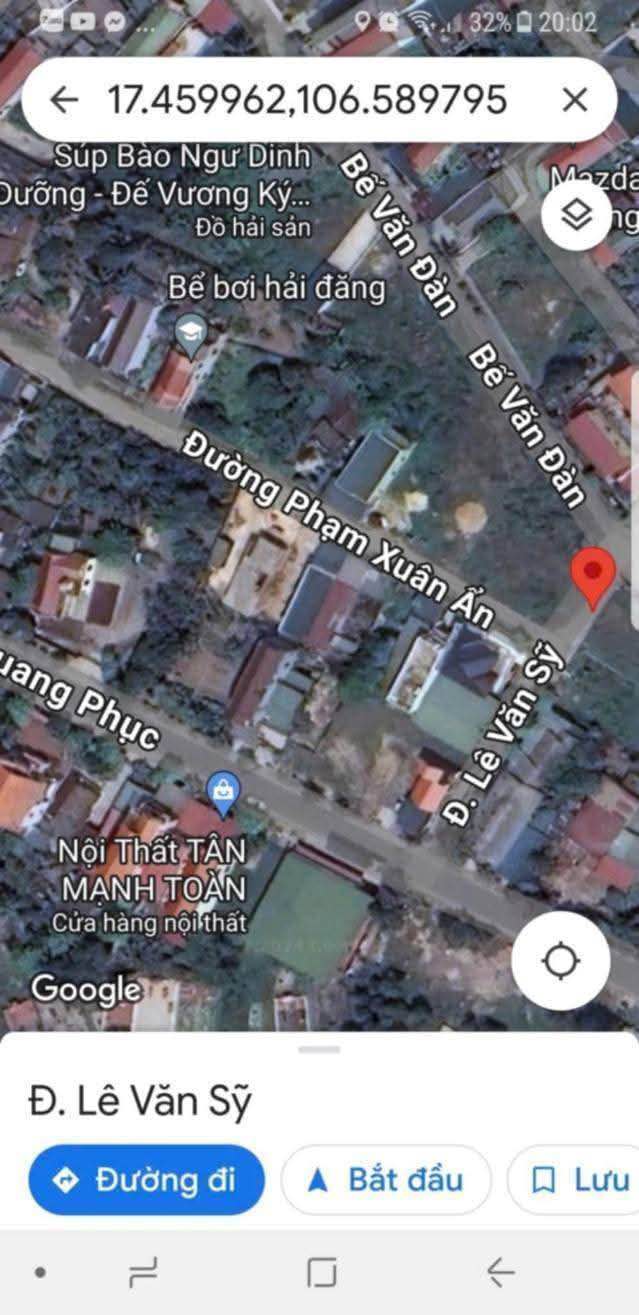Edit the coordinates in the search field
This screenshot has width=639, height=1315.
306,99
